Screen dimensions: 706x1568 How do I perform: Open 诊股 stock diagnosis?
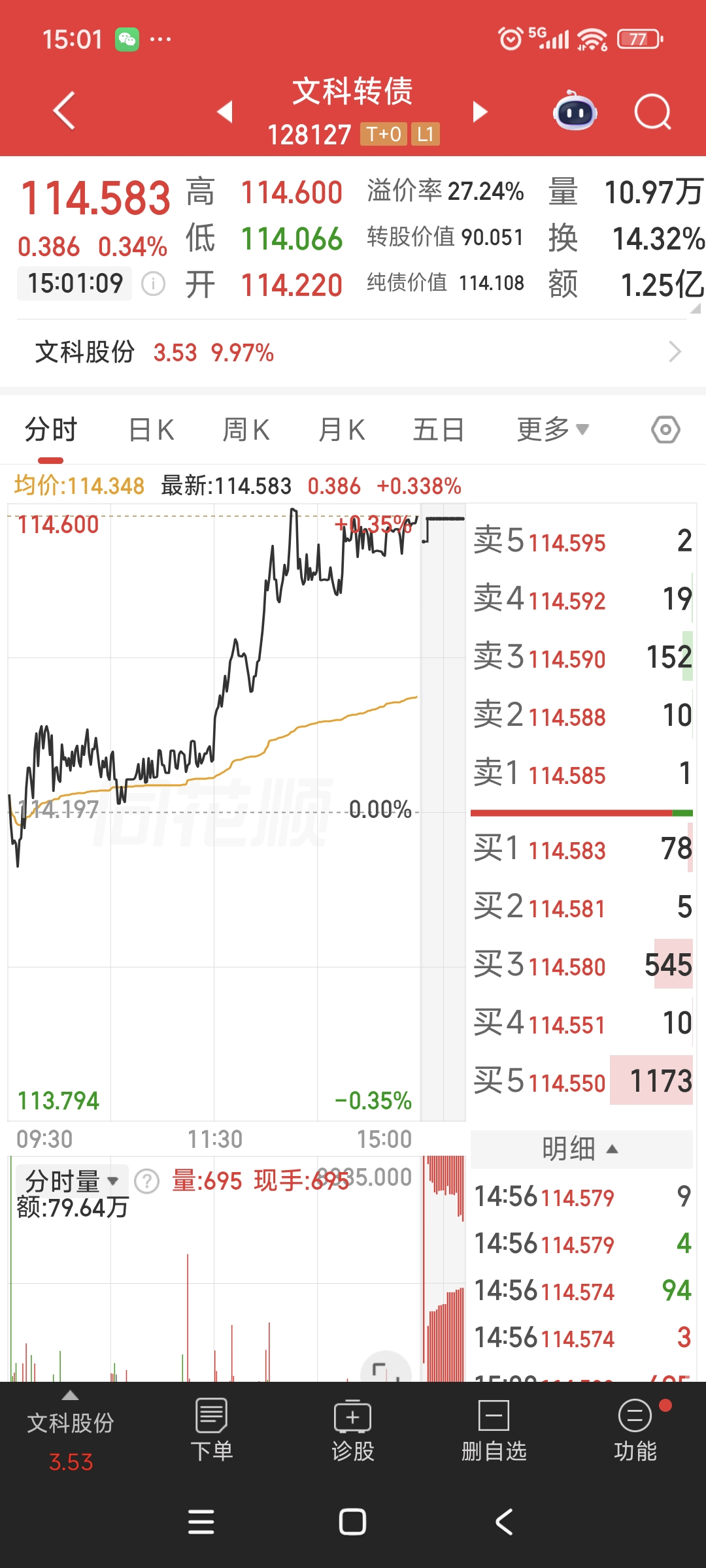(353, 1429)
